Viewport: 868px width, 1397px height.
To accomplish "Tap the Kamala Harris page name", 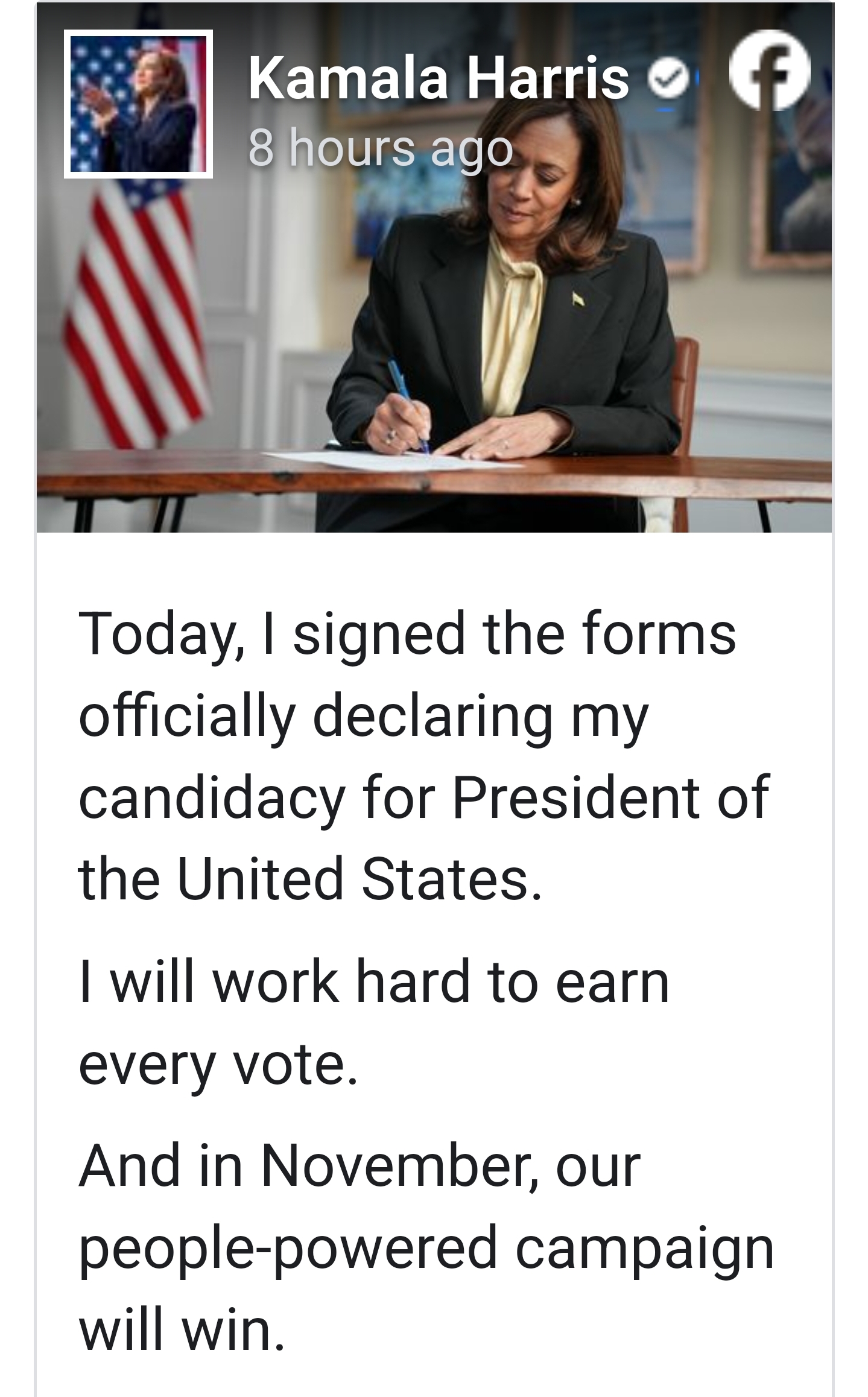I will (439, 78).
